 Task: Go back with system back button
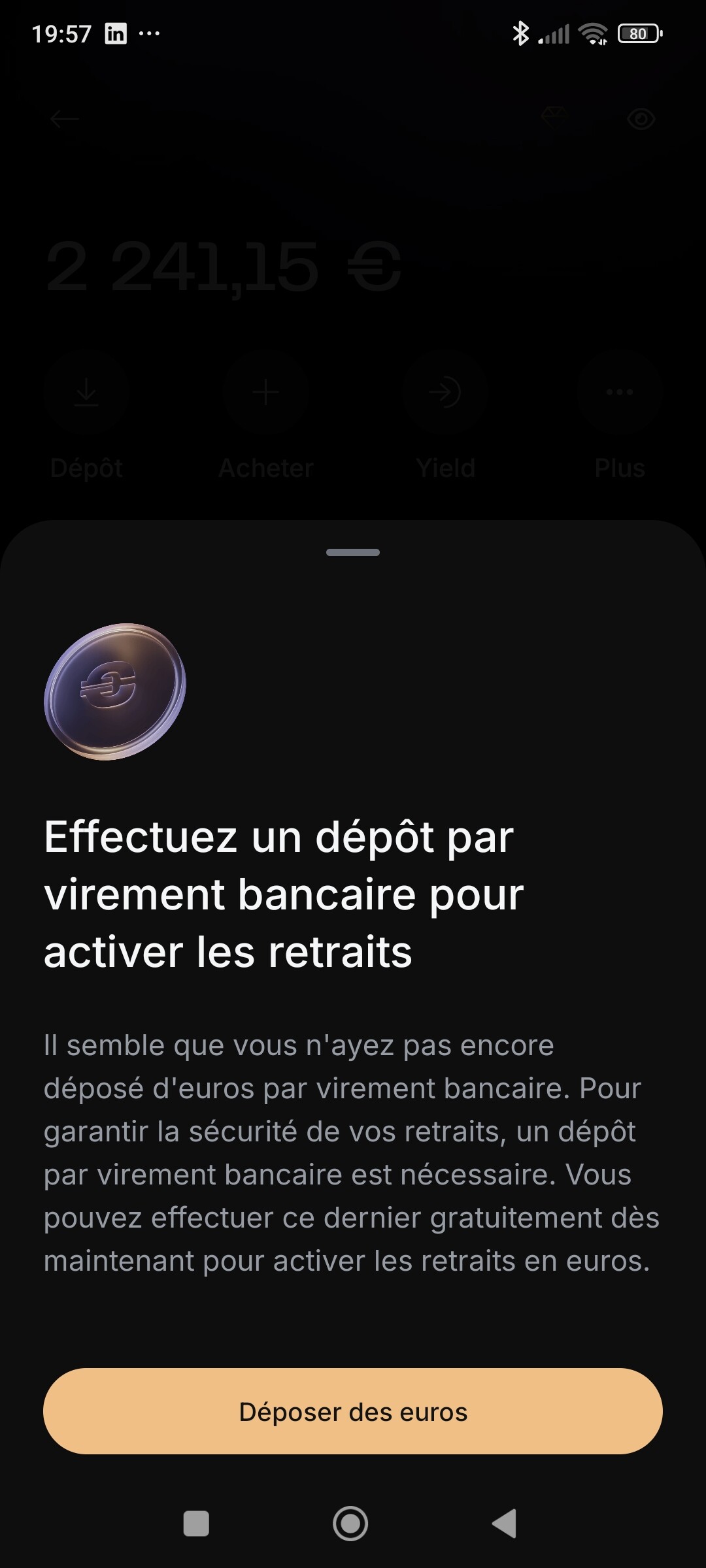pos(504,1524)
